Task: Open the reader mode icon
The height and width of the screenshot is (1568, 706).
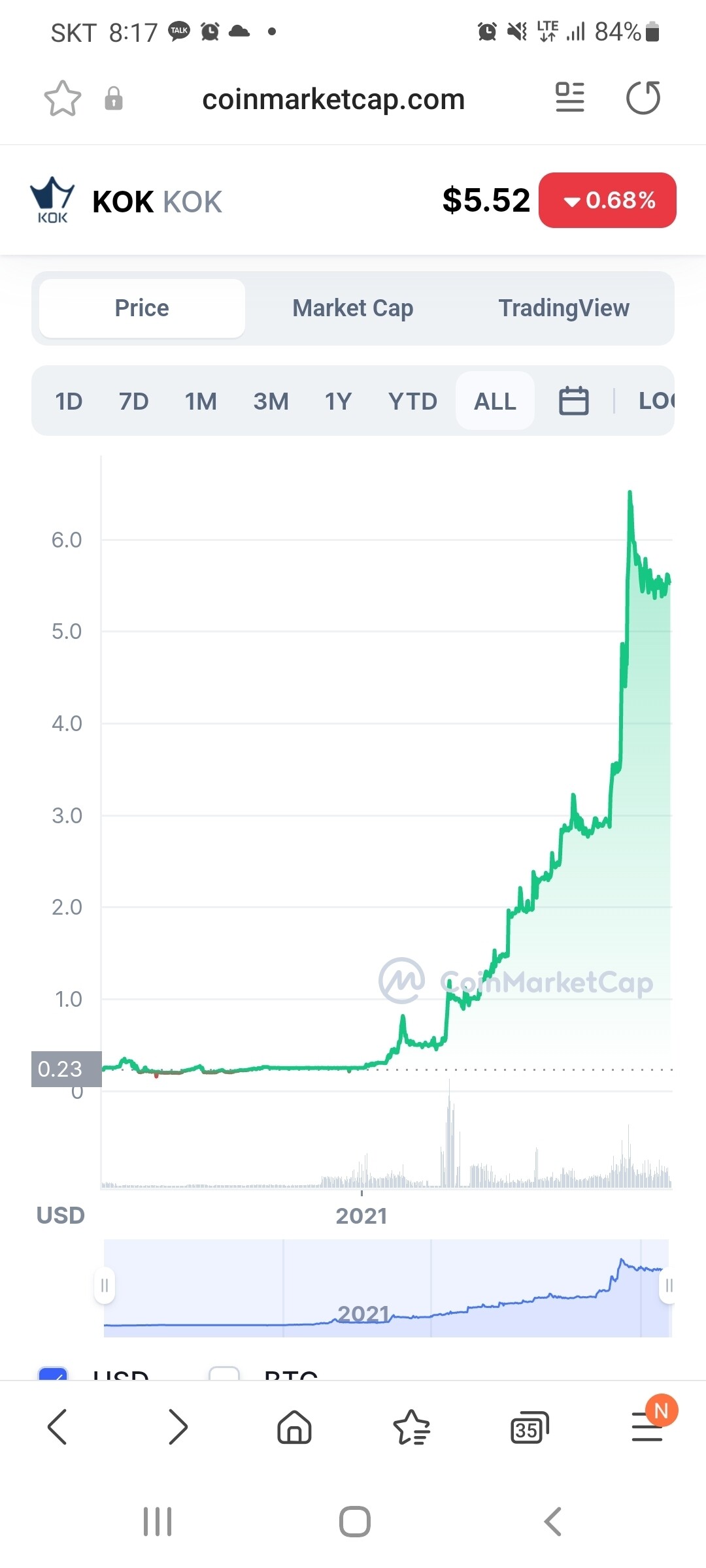Action: point(569,98)
